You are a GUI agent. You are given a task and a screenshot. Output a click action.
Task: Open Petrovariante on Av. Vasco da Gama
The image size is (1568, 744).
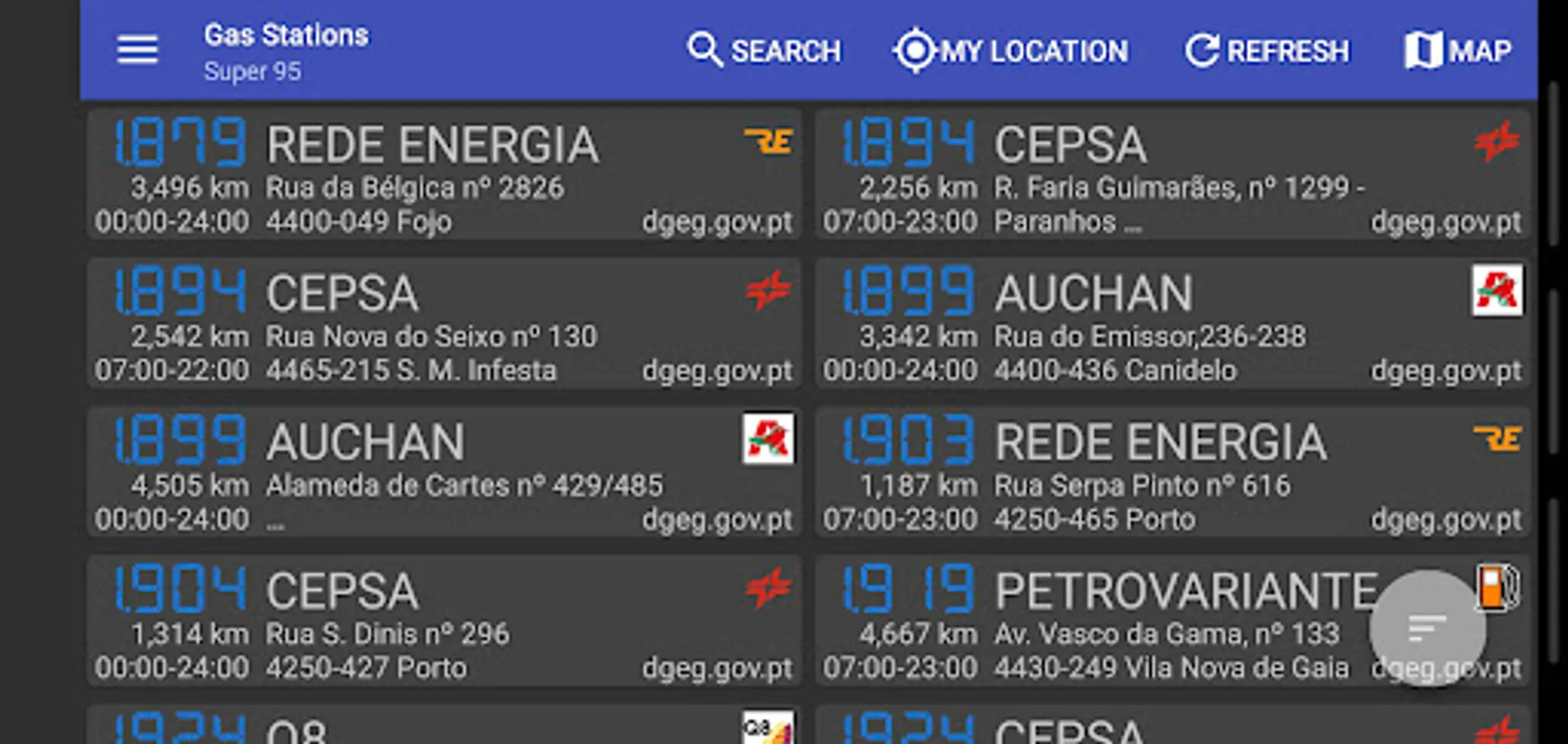(1173, 621)
